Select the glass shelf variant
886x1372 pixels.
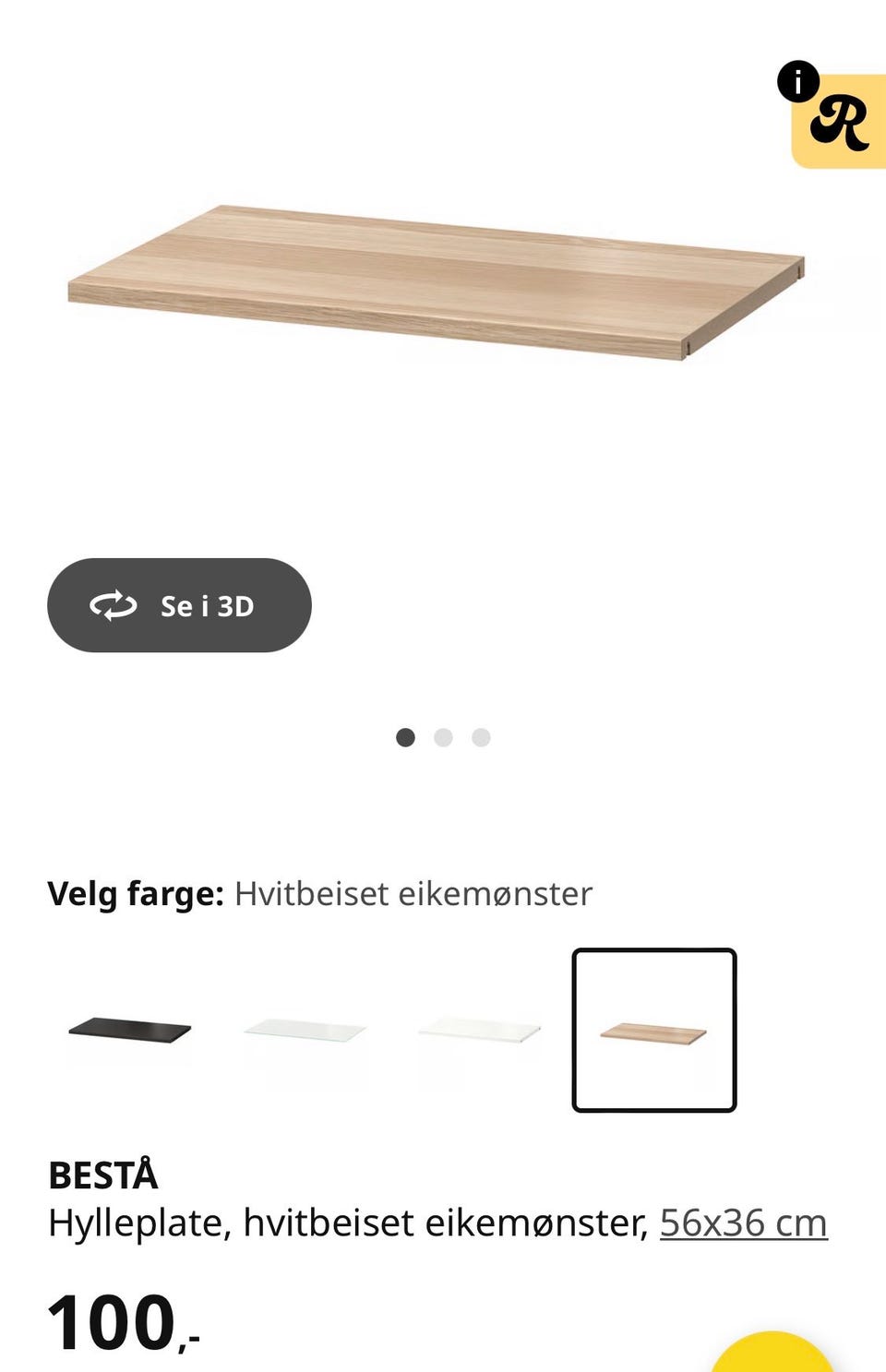305,1029
